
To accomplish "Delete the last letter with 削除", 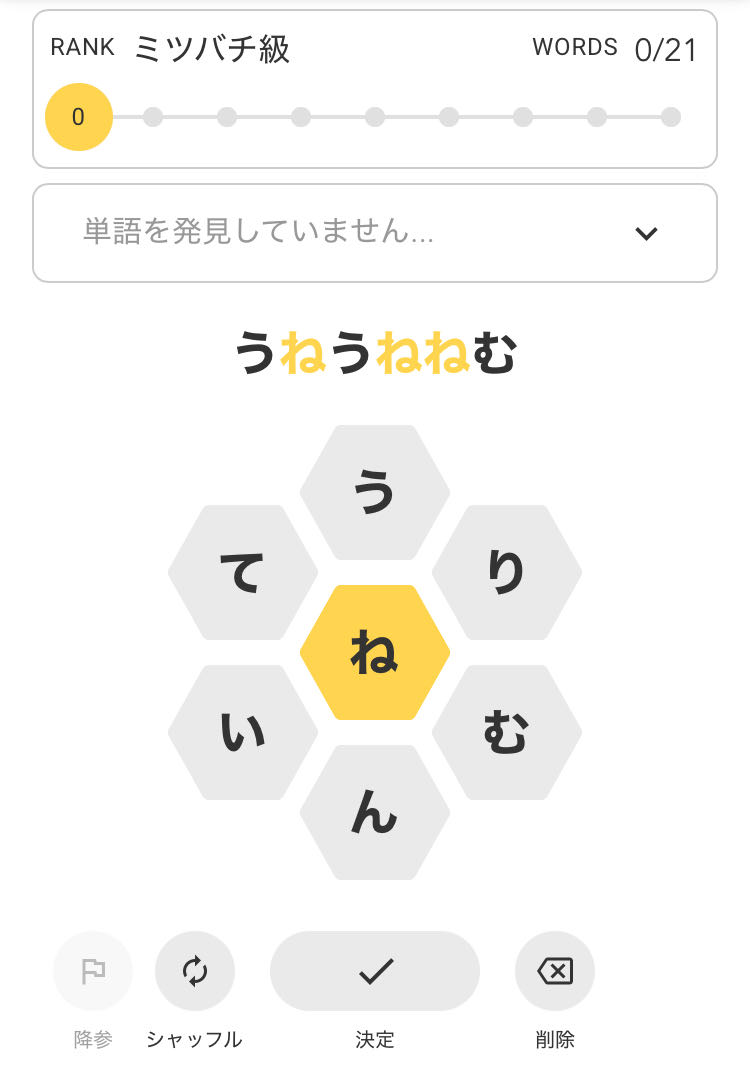I will tap(555, 971).
